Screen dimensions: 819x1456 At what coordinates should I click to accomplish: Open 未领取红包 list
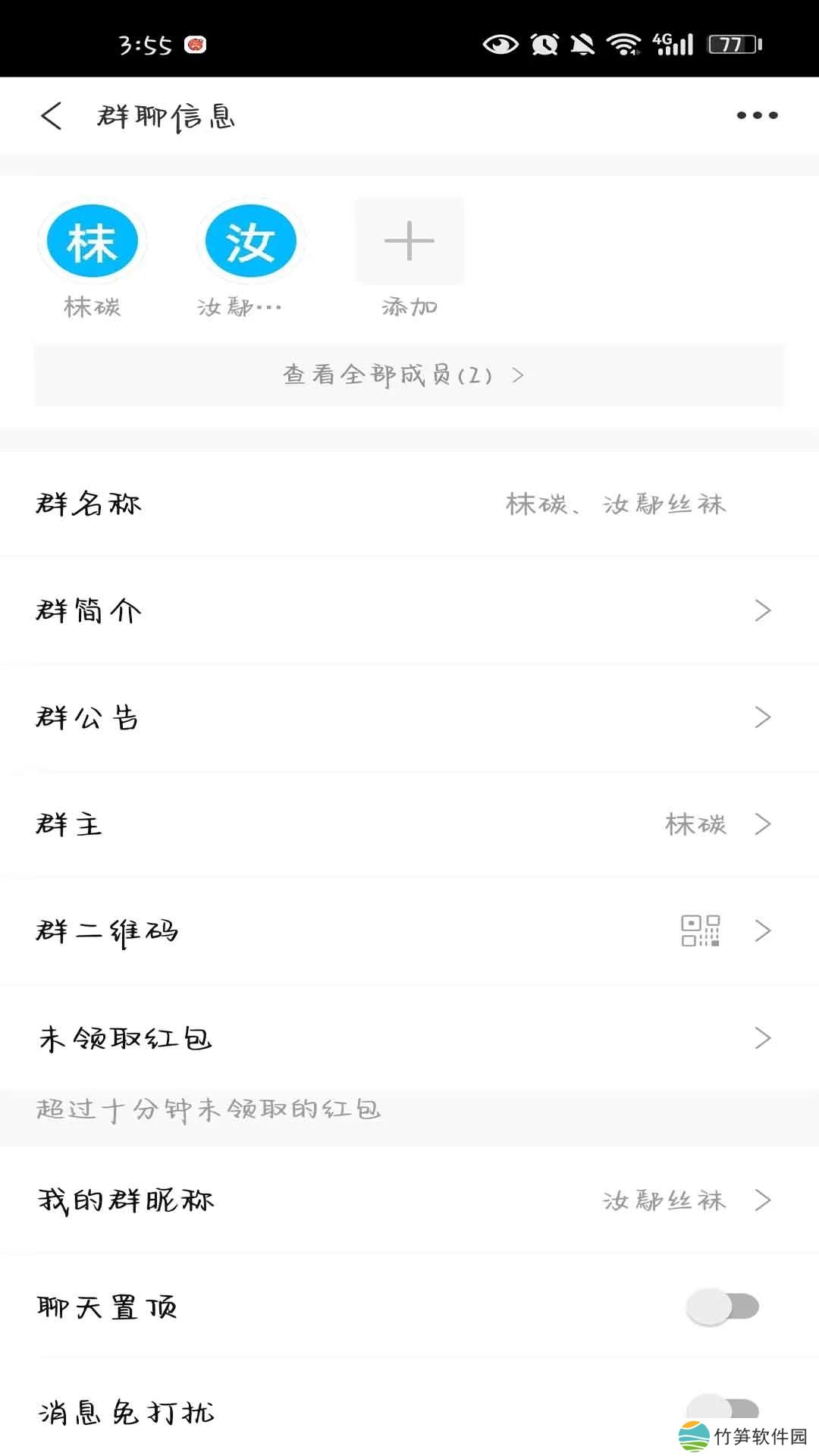pyautogui.click(x=409, y=1038)
